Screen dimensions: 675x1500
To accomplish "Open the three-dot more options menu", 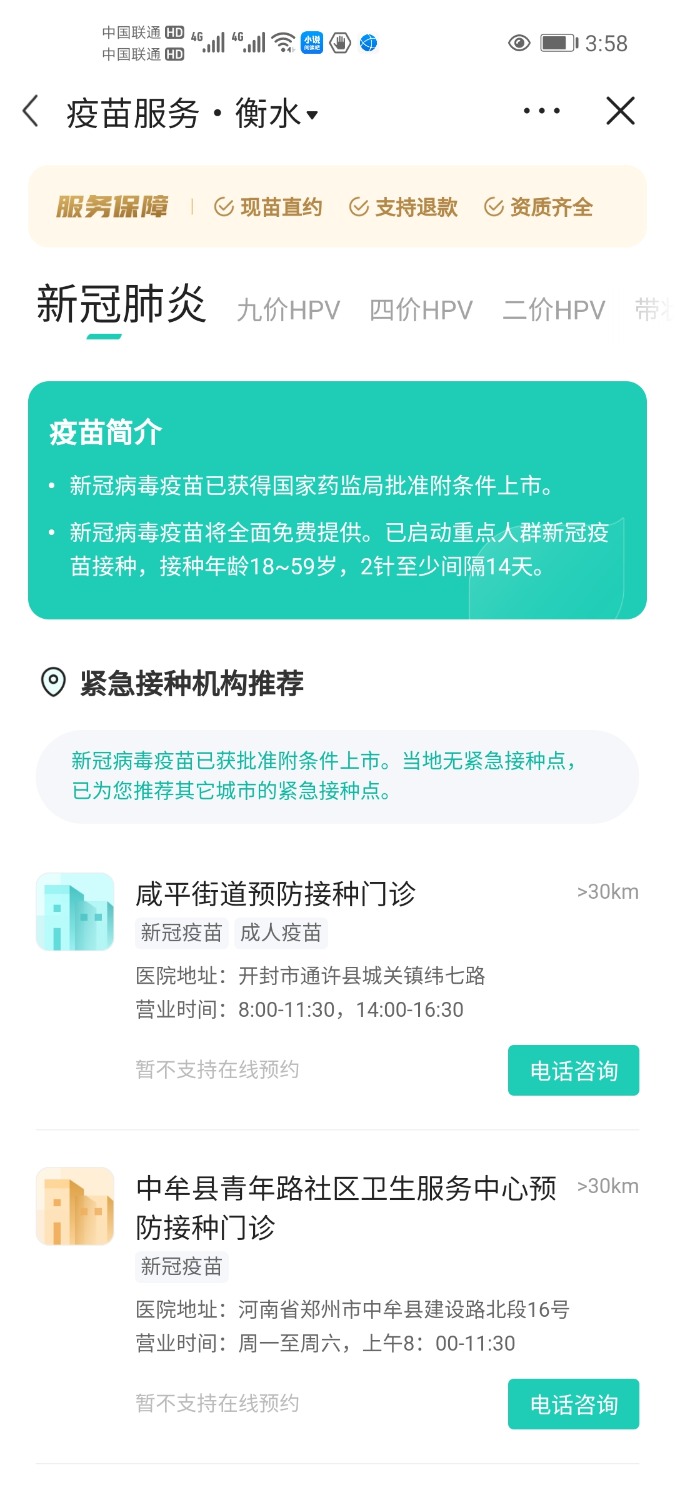I will (541, 111).
